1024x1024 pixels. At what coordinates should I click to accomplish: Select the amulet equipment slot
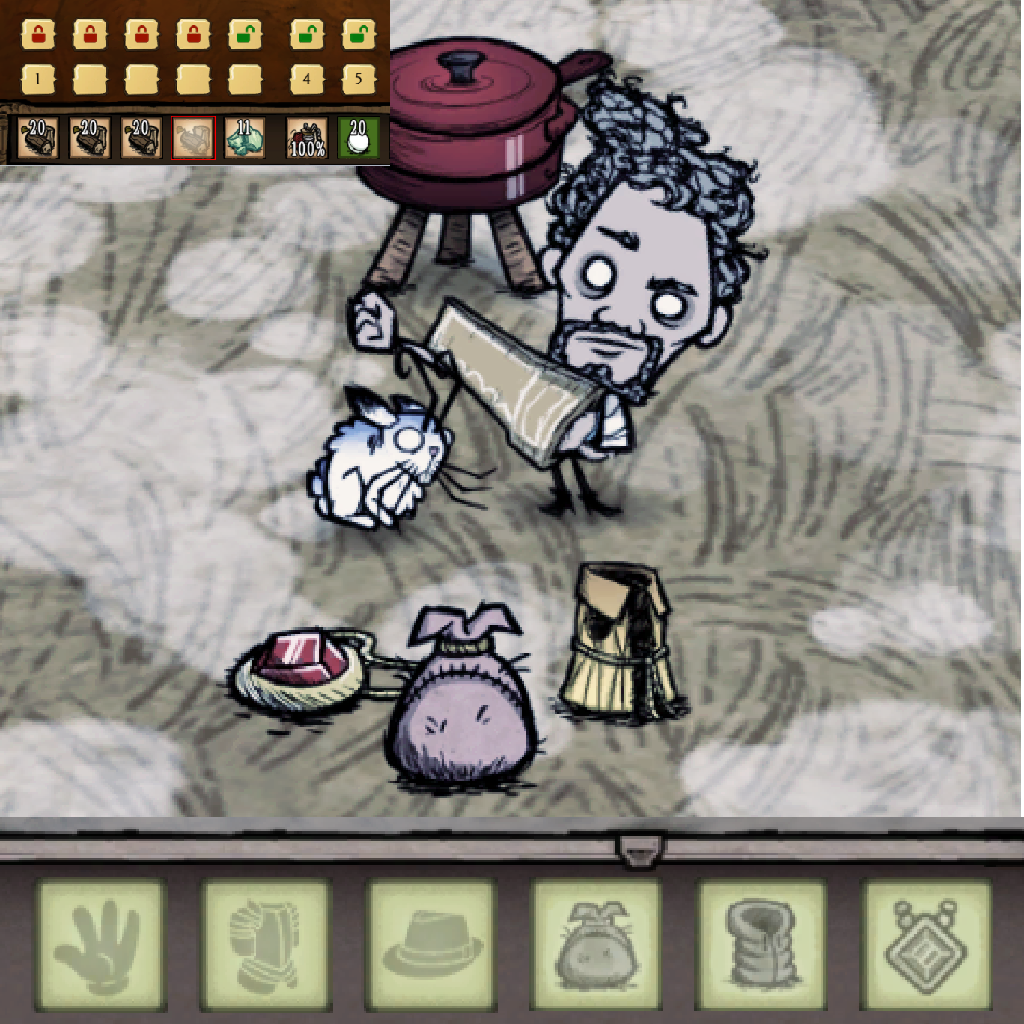tap(926, 944)
